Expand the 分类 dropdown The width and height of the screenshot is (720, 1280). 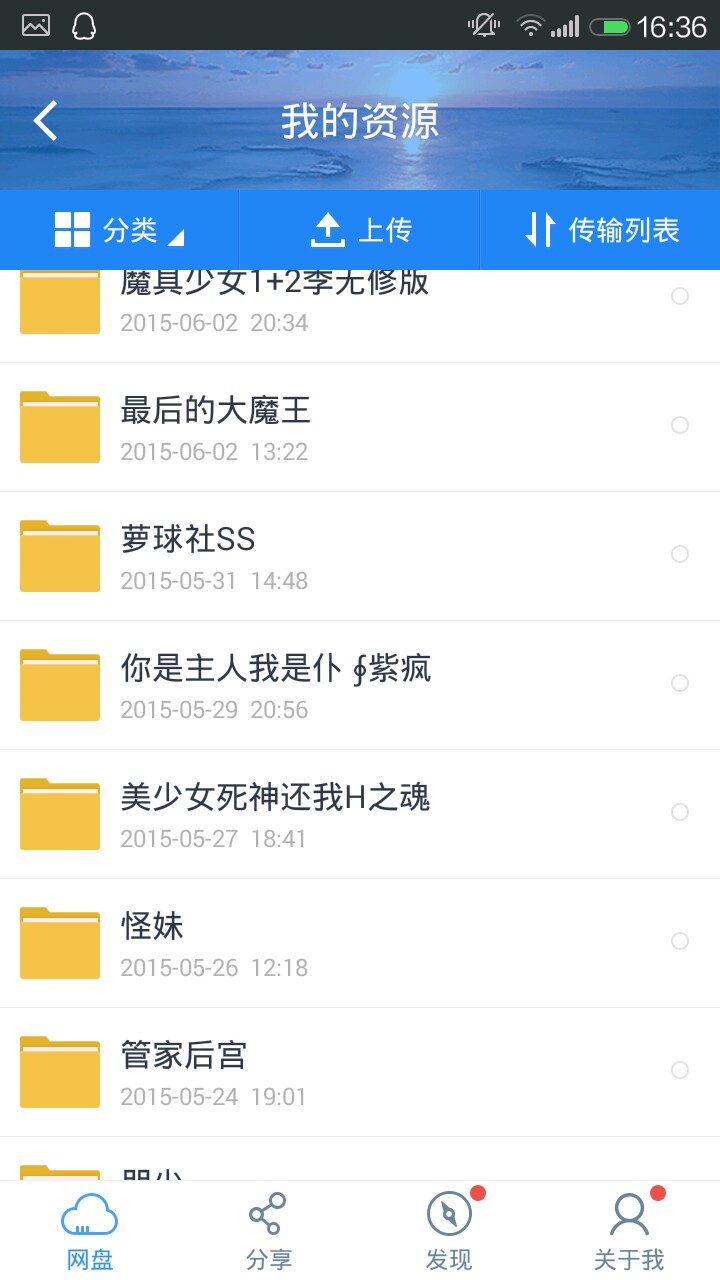coord(120,230)
